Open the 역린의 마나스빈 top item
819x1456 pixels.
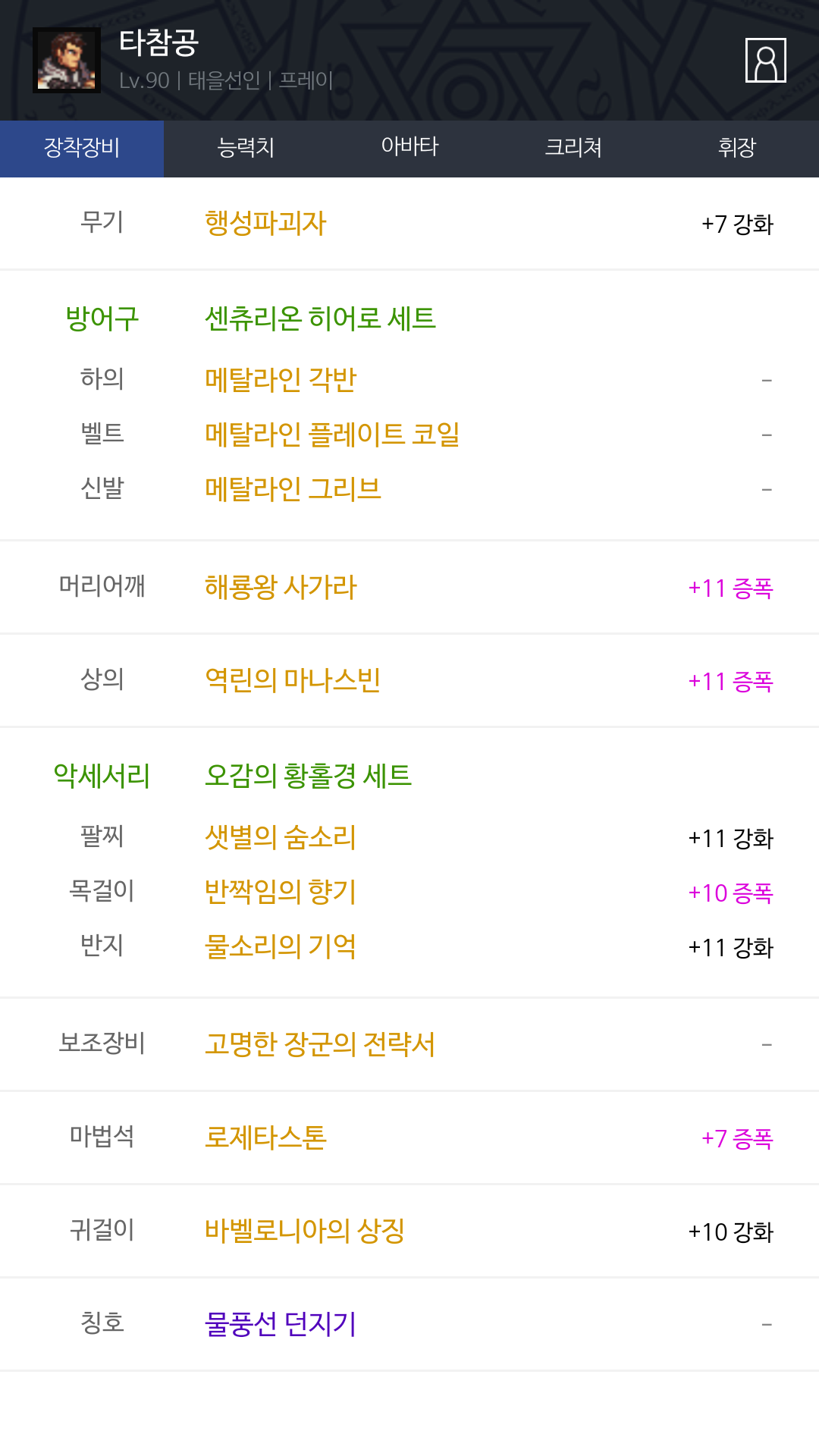click(293, 680)
